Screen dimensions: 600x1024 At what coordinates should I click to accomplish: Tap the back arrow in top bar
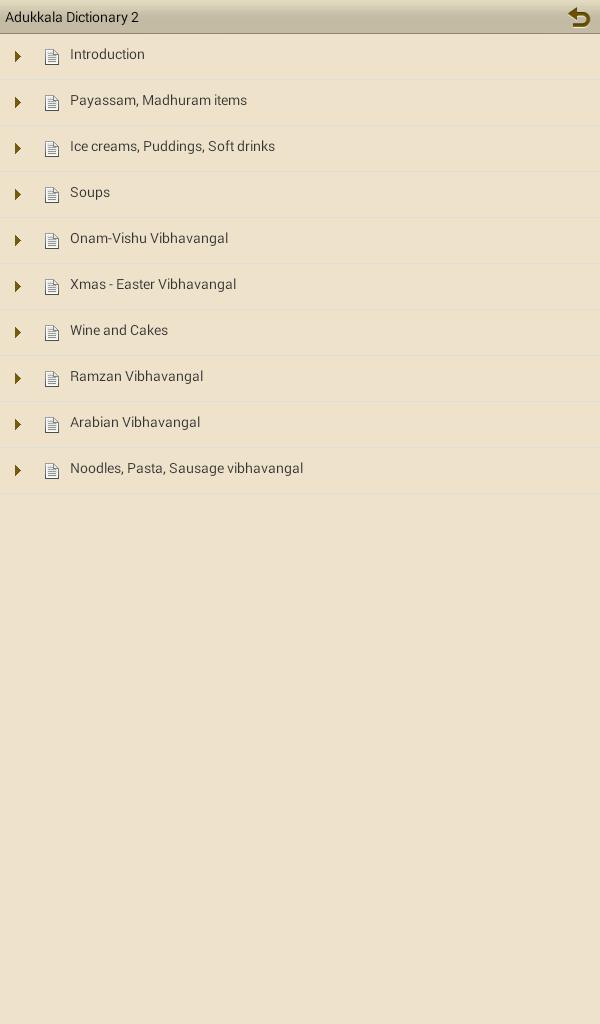click(x=578, y=17)
